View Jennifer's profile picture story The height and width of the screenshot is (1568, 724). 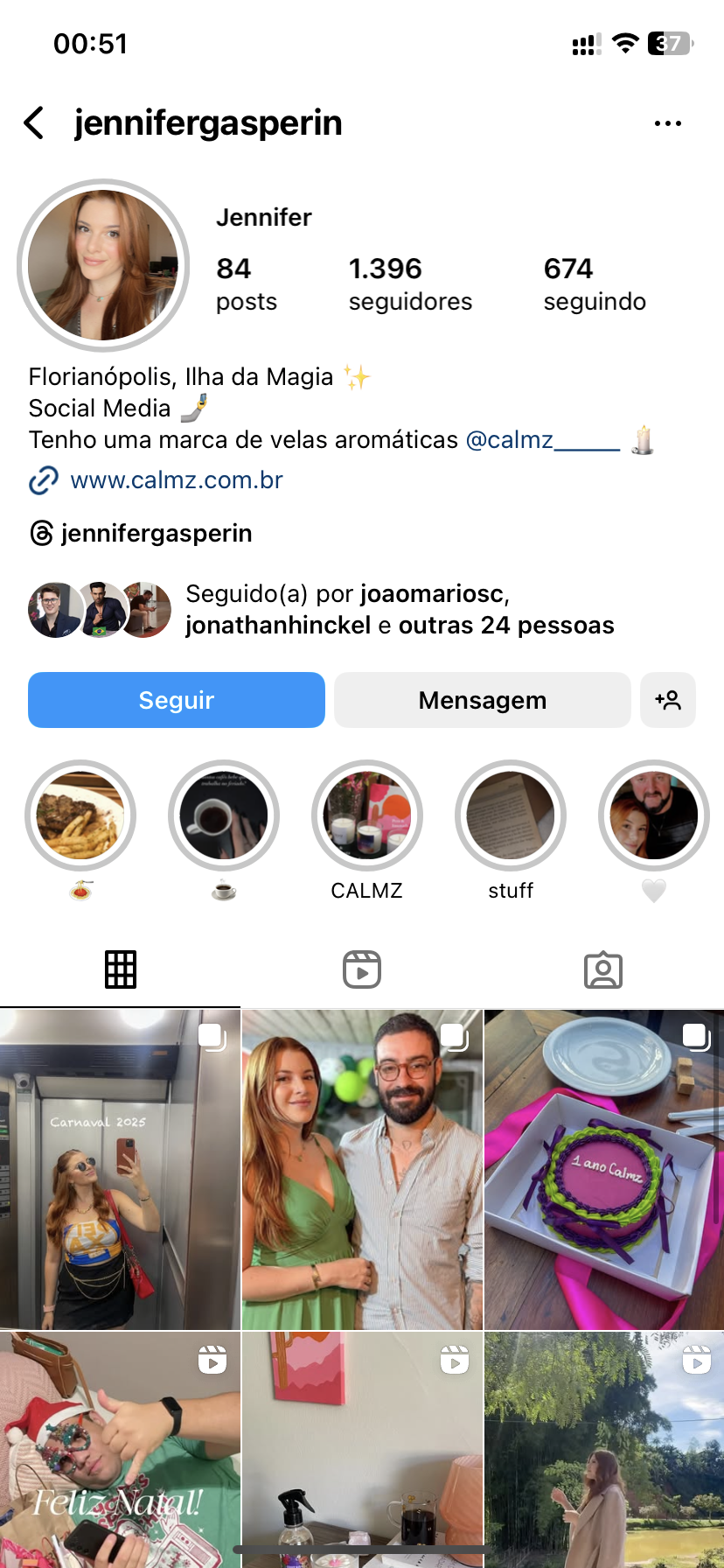coord(103,265)
